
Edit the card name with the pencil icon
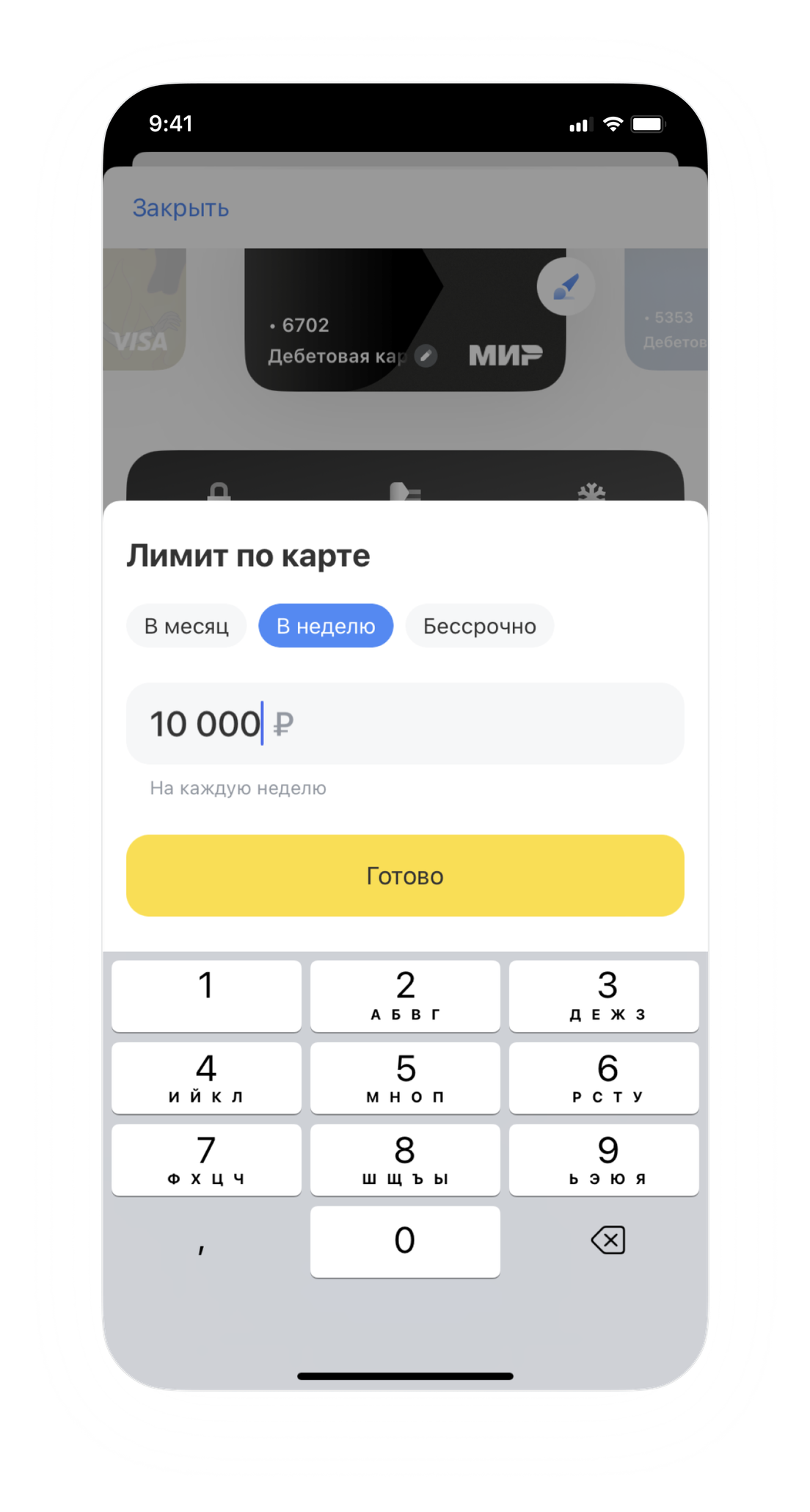click(426, 356)
